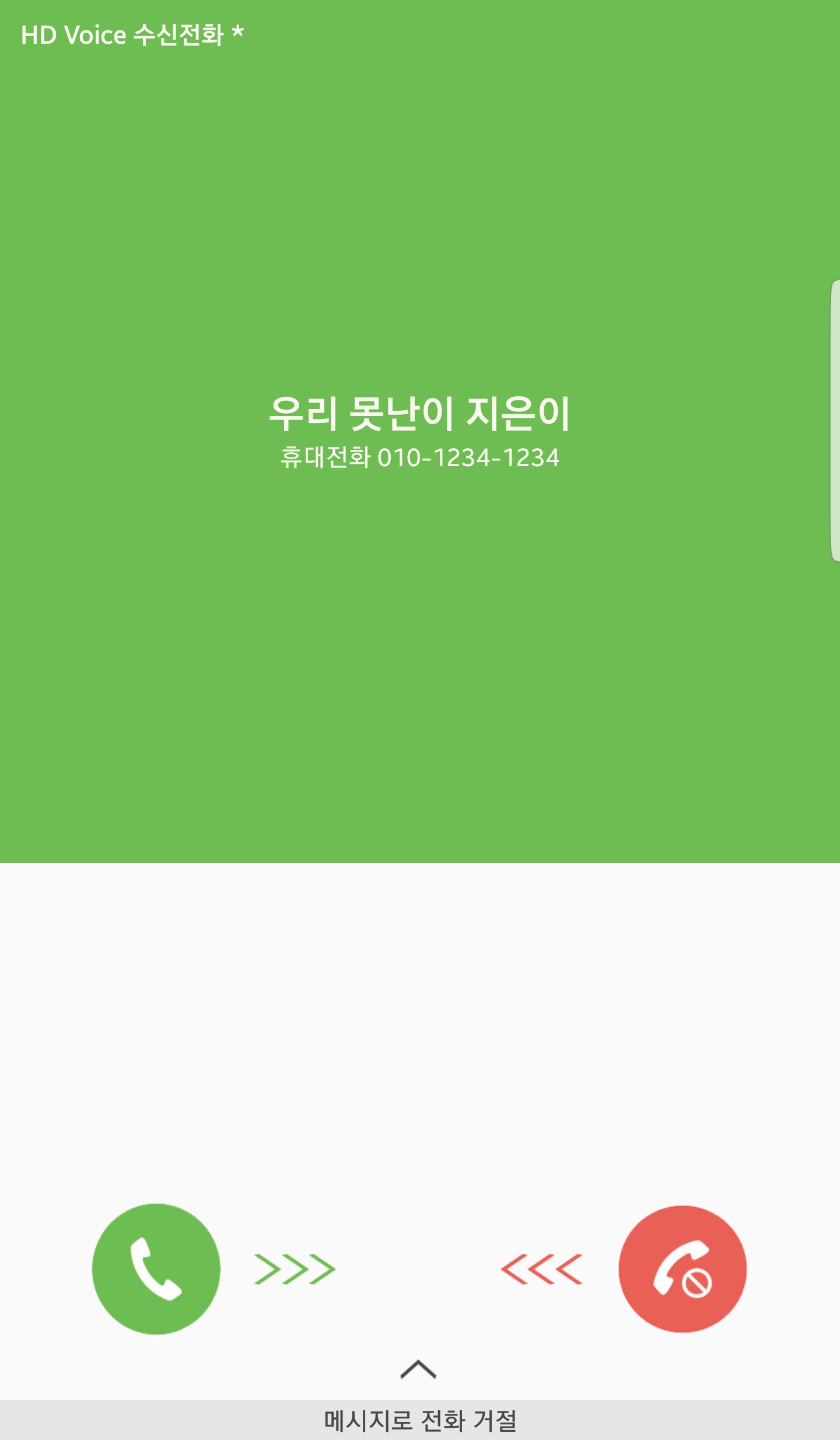
Task: Tap the green answer call button
Action: pos(156,1268)
